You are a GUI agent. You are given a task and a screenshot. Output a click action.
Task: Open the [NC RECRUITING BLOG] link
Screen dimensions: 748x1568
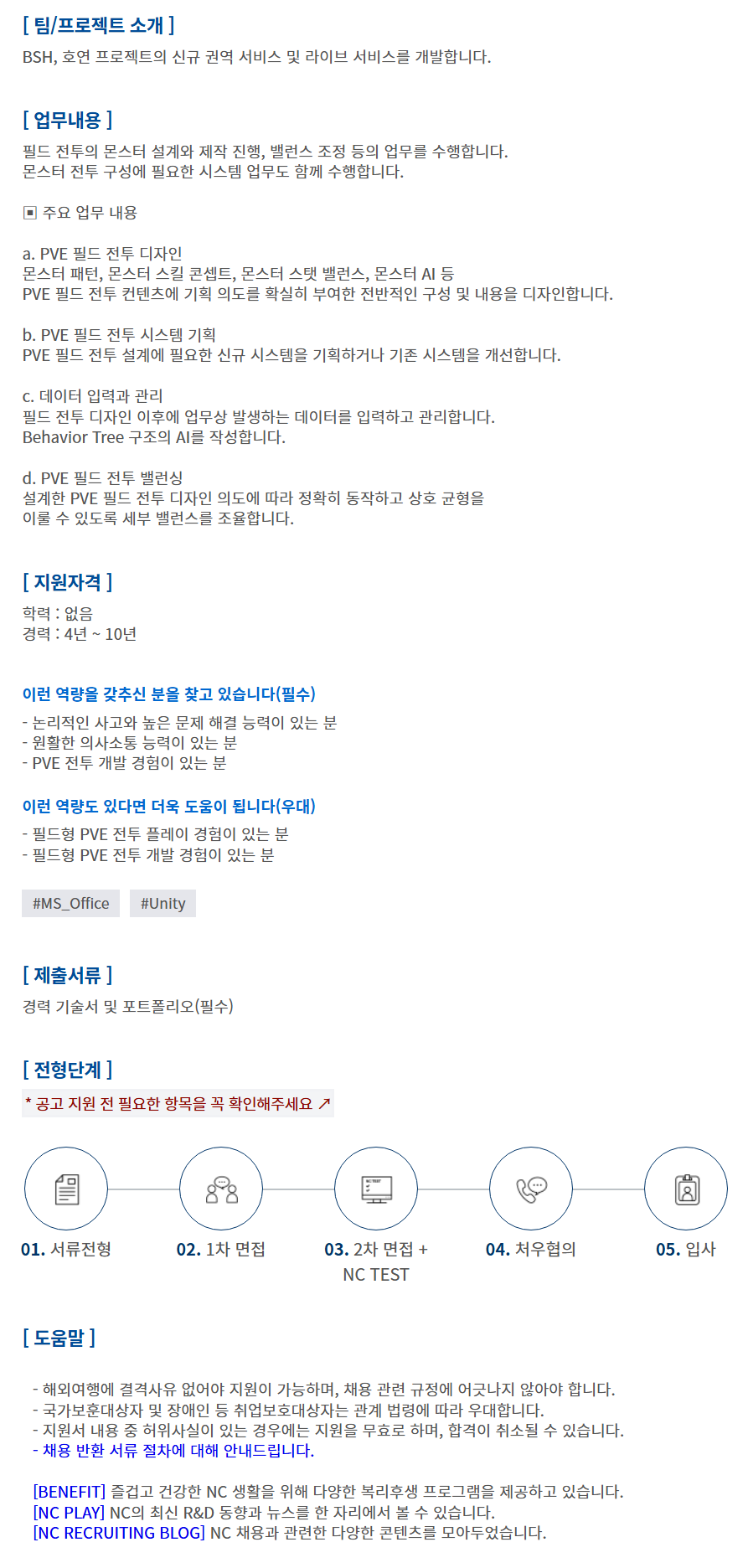119,1532
